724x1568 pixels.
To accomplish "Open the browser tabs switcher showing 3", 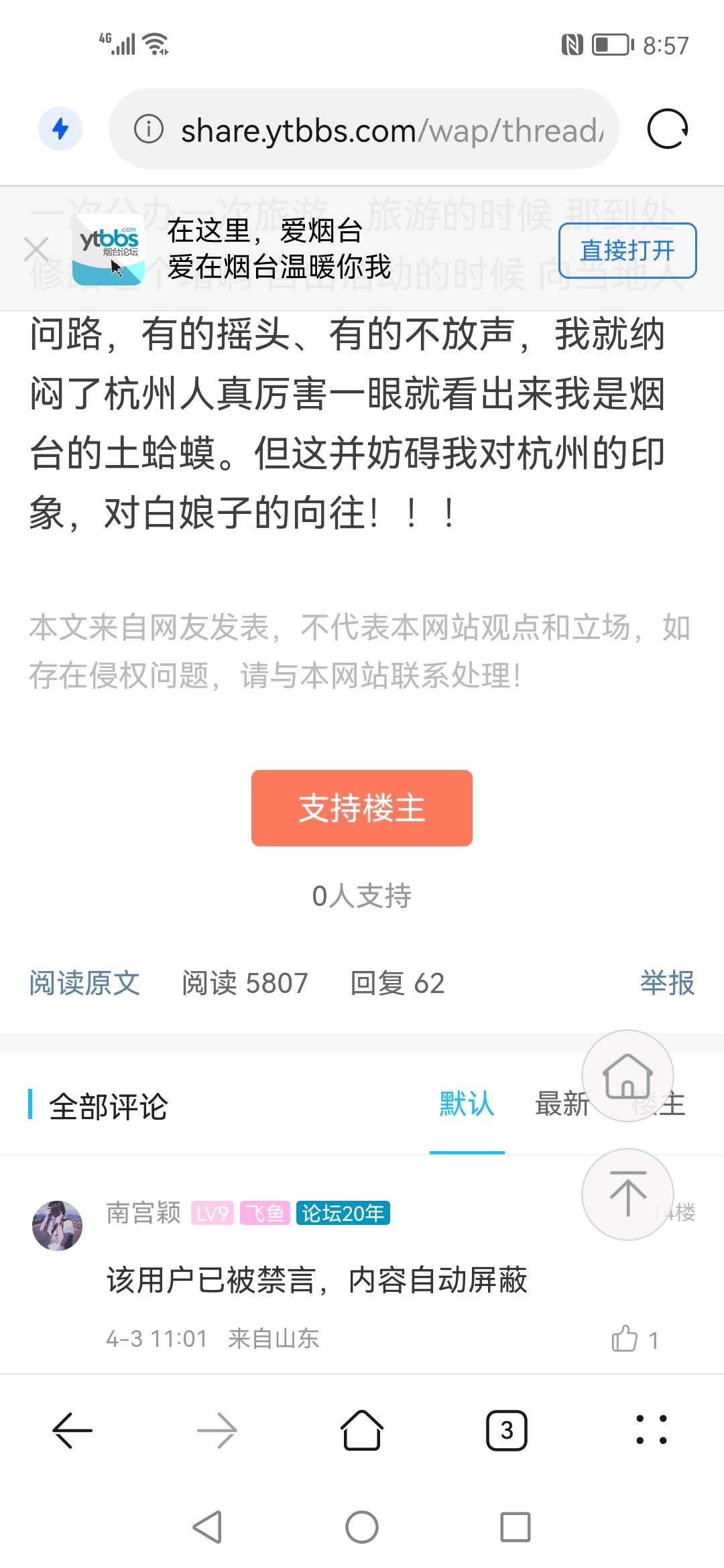I will (506, 1431).
